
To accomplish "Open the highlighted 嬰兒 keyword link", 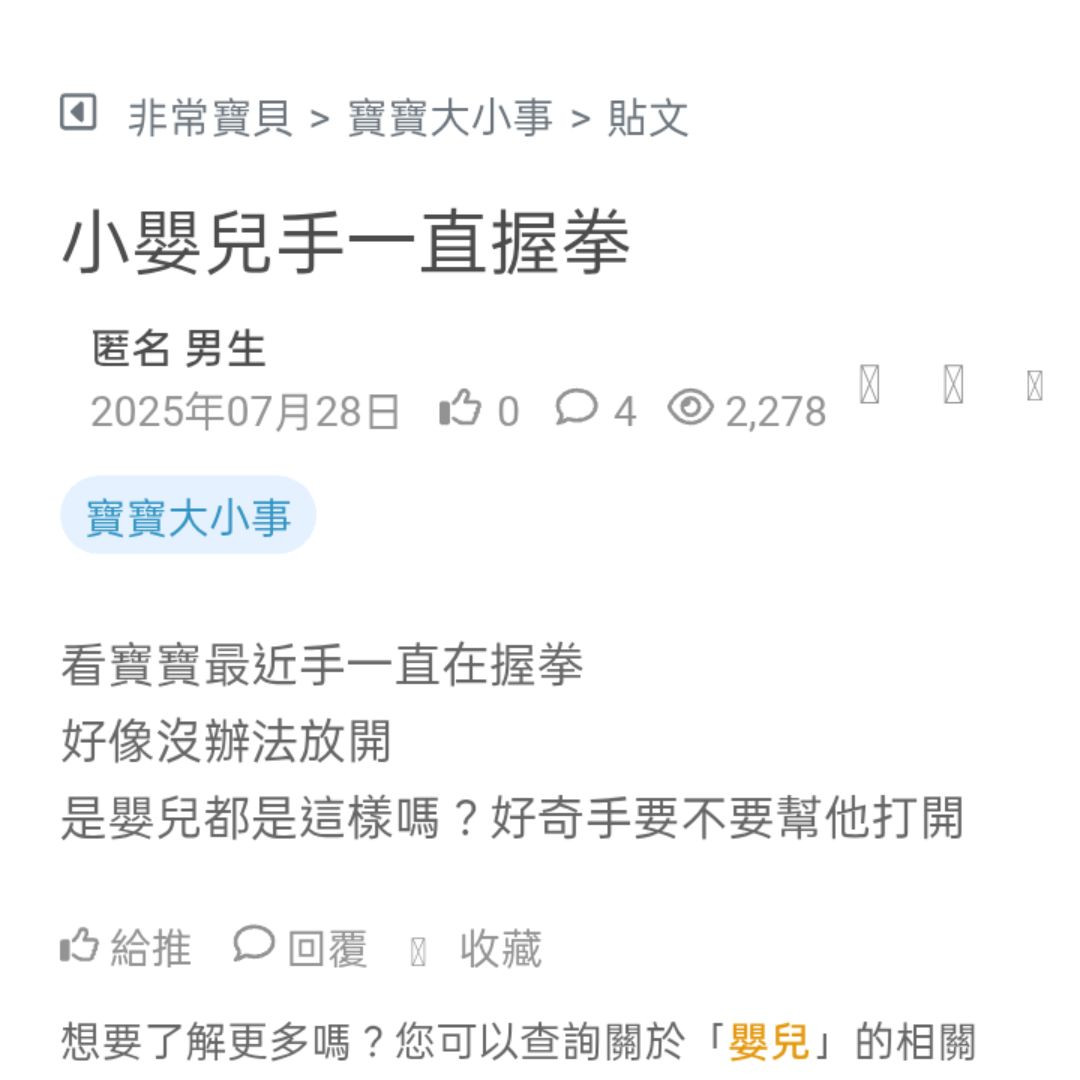I will 768,1043.
